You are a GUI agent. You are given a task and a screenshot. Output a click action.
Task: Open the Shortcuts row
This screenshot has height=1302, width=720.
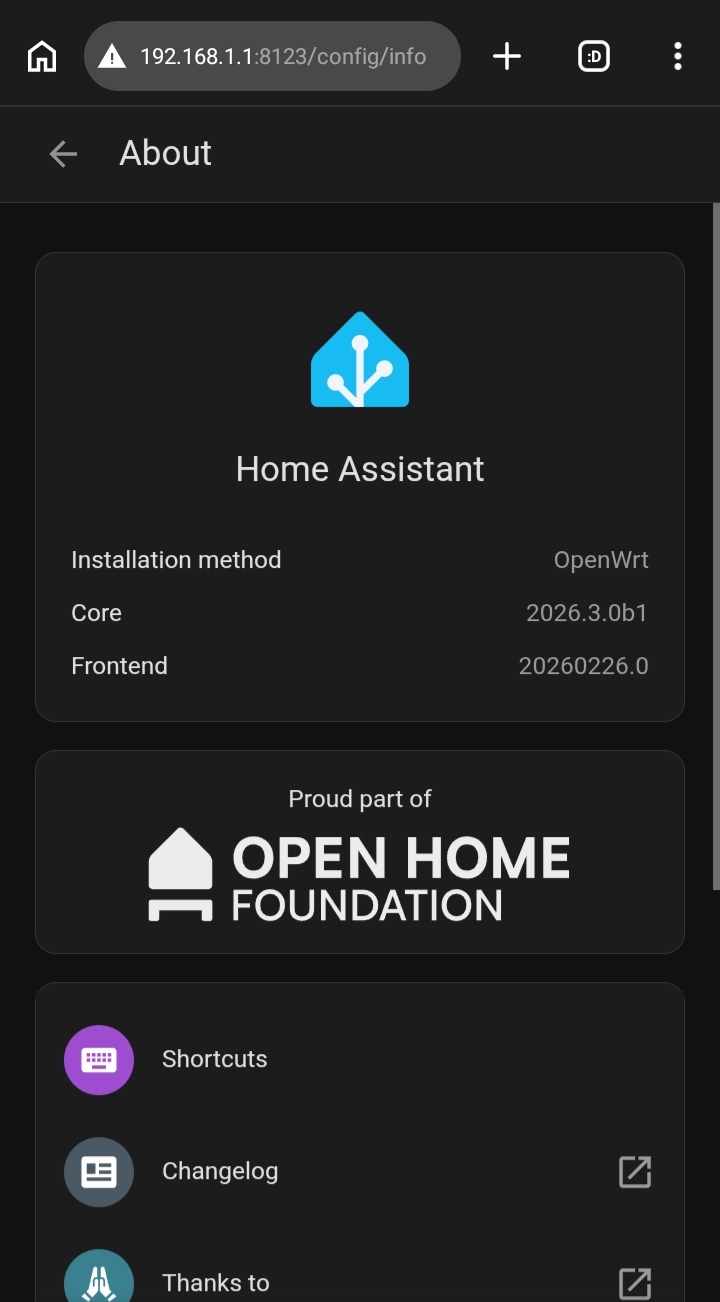pyautogui.click(x=360, y=1059)
